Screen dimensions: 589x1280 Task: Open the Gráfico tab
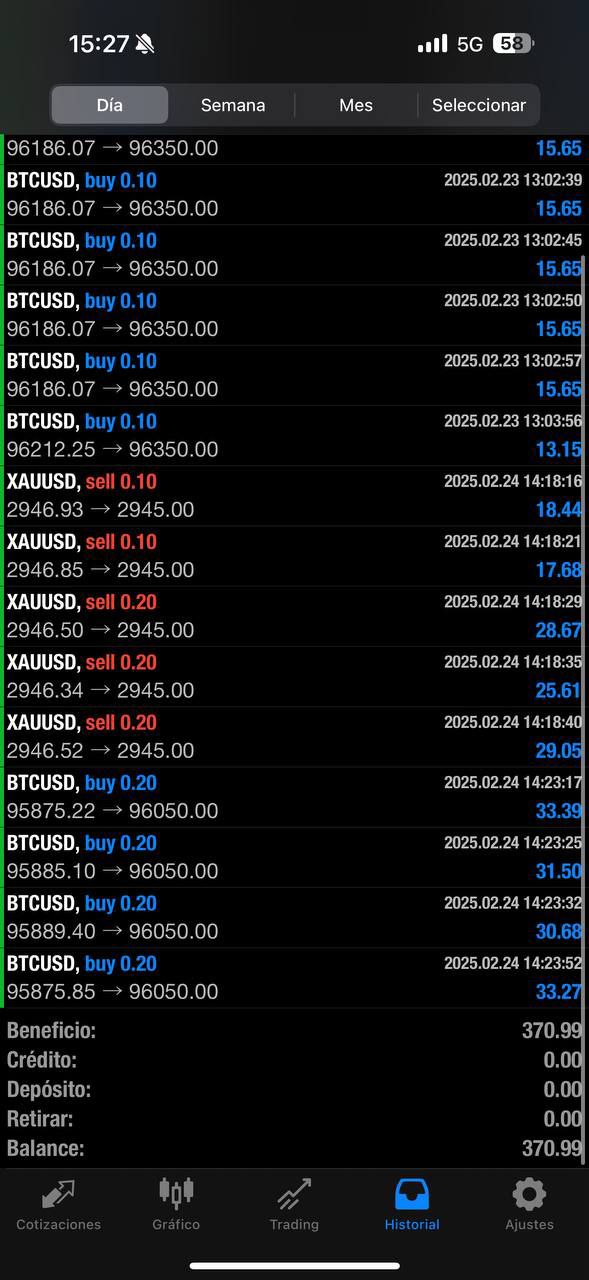point(176,1204)
